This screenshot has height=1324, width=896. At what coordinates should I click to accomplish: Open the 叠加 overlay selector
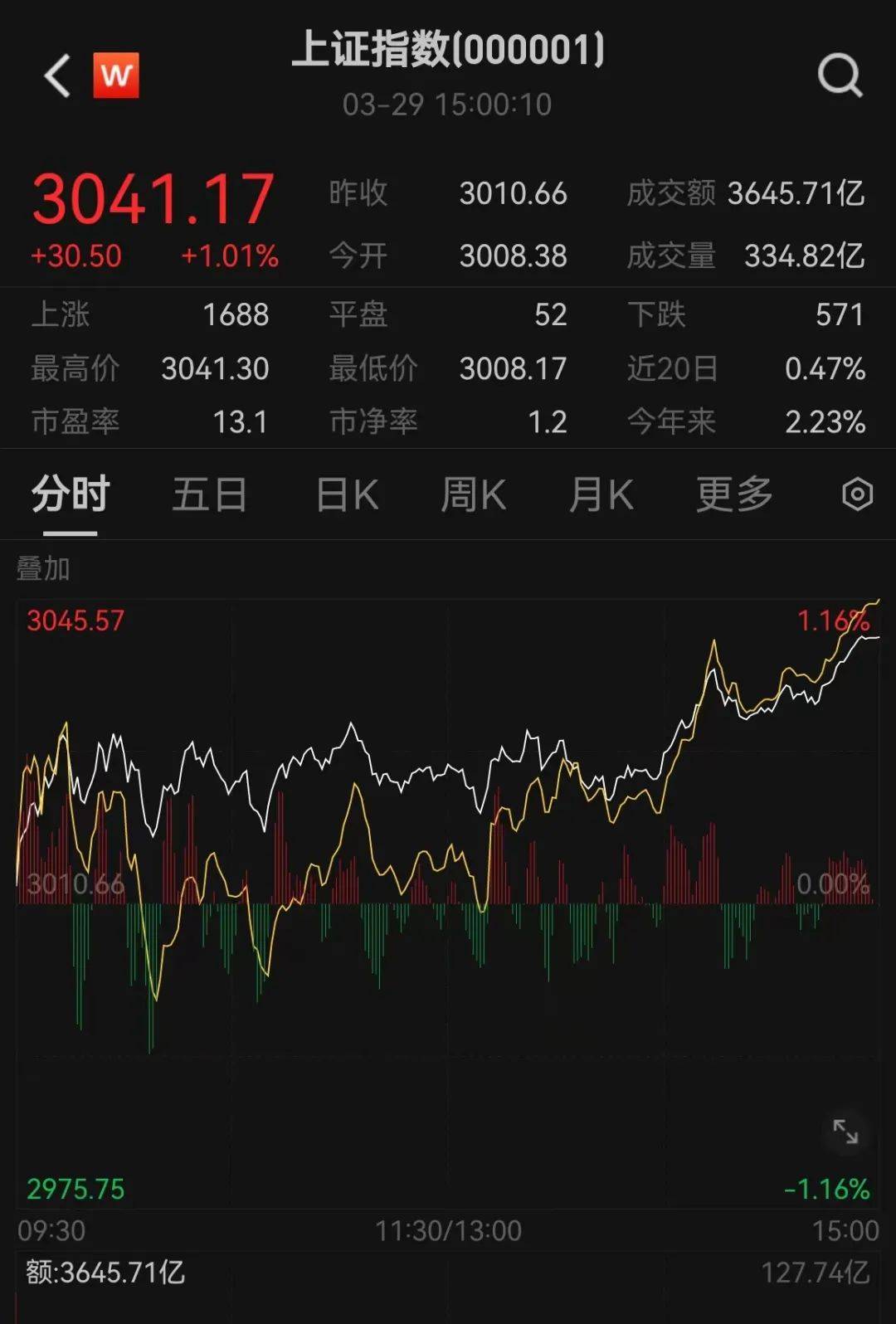(x=41, y=570)
